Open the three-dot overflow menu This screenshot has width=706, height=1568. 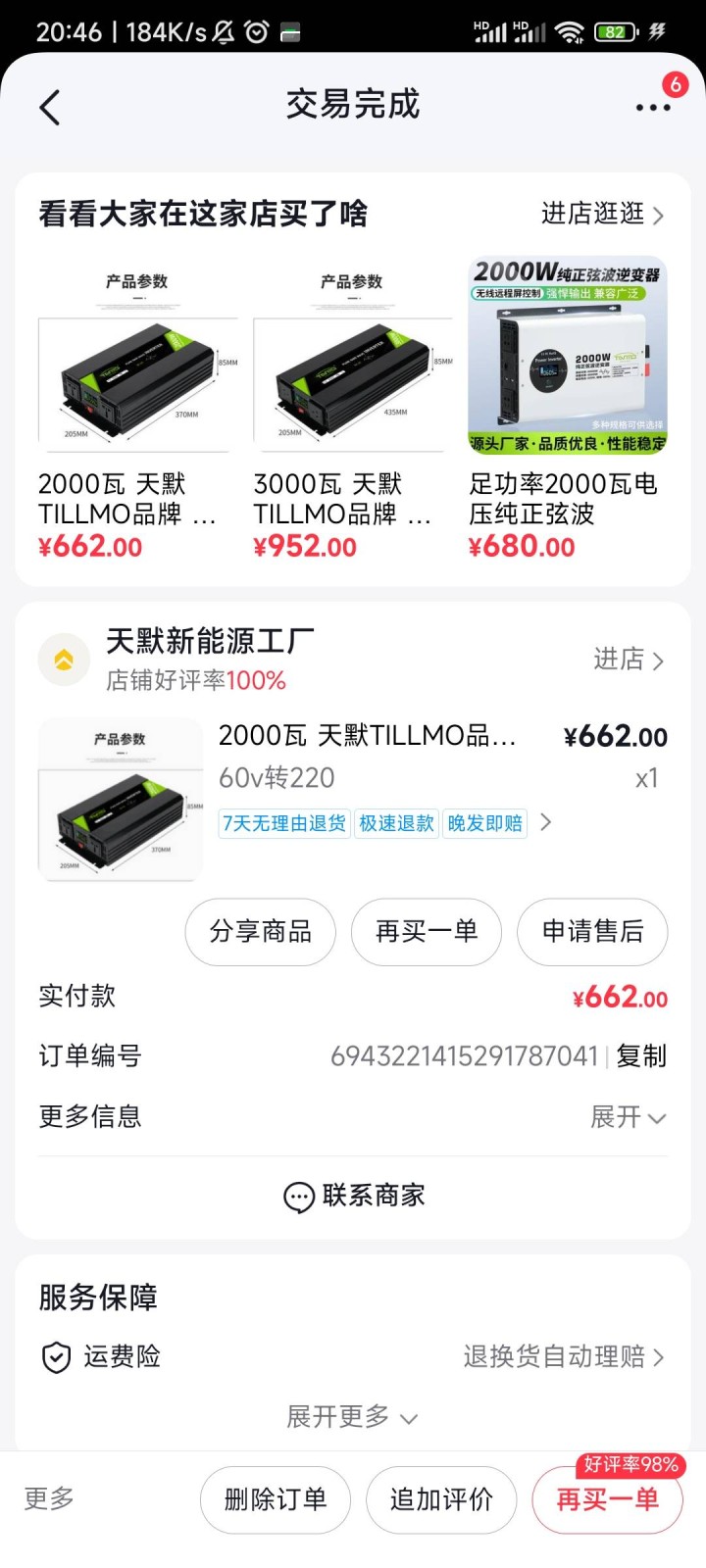[652, 107]
